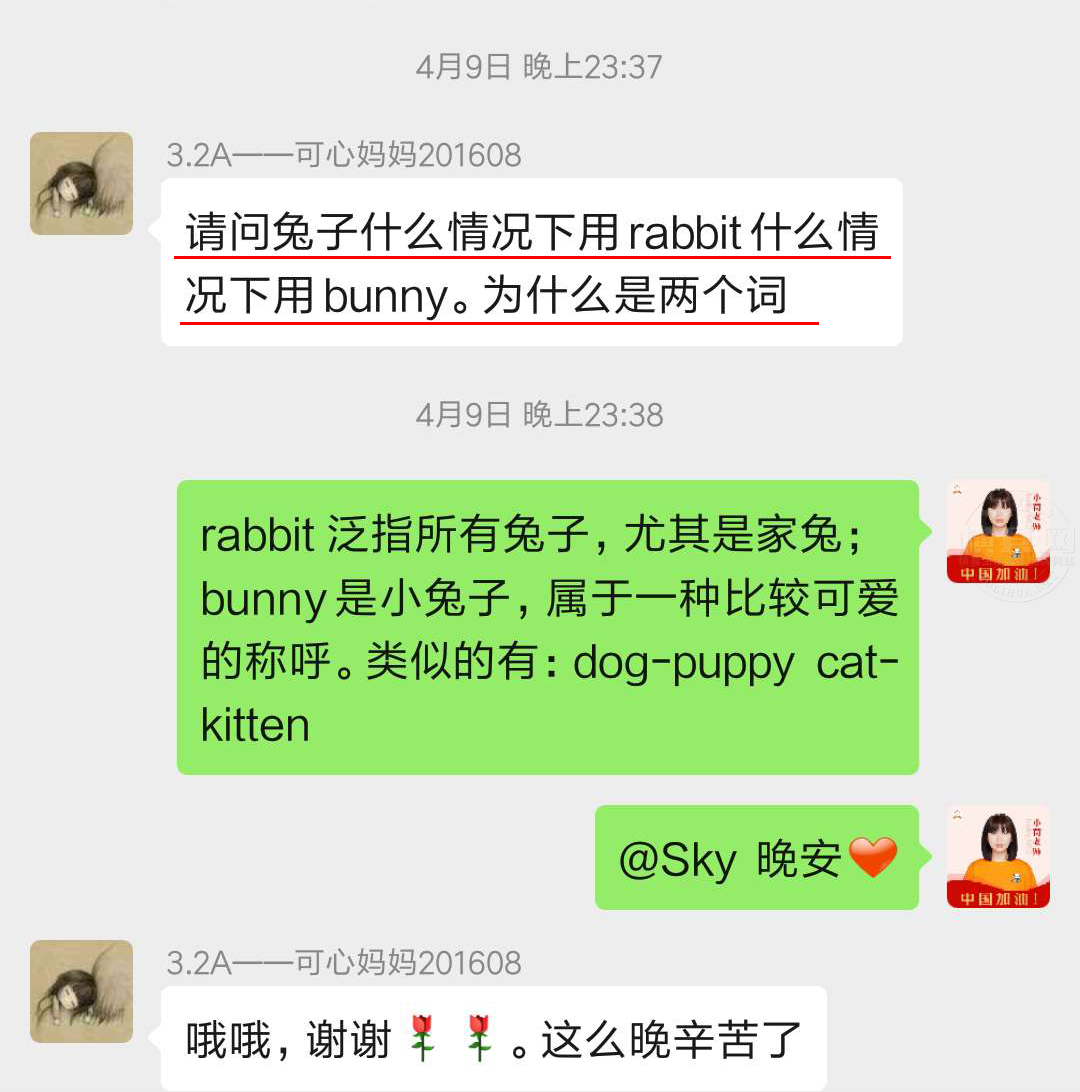View profile avatar next to the 哦哦，谢谢 message
Screen dimensions: 1080x1092
pyautogui.click(x=81, y=991)
